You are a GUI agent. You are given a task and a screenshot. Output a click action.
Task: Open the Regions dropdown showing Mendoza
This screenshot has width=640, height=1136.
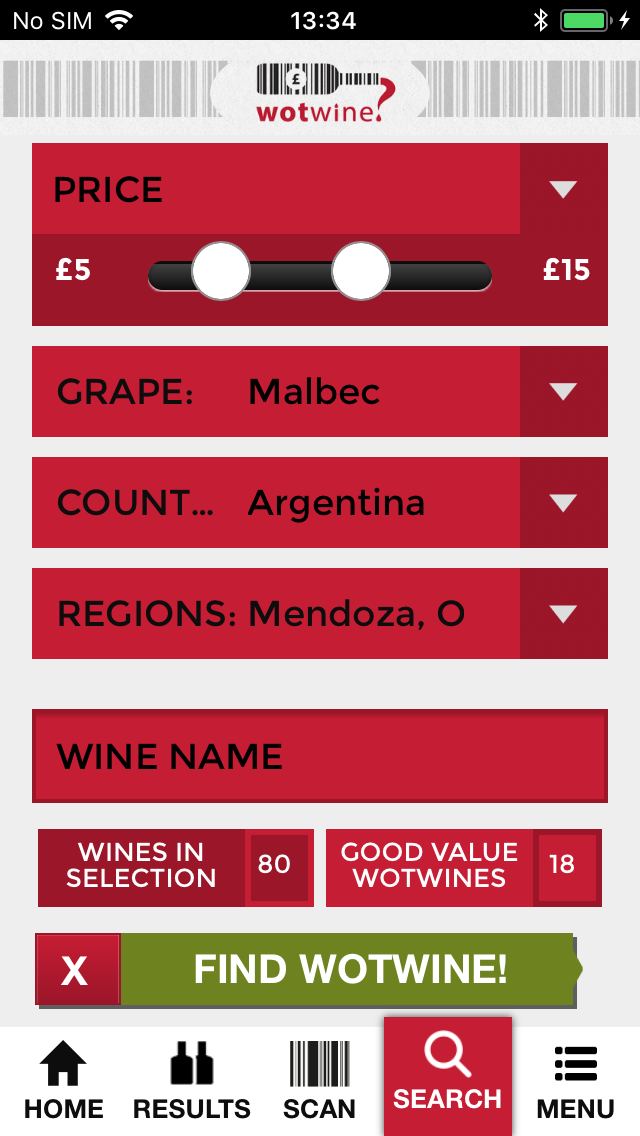click(320, 614)
